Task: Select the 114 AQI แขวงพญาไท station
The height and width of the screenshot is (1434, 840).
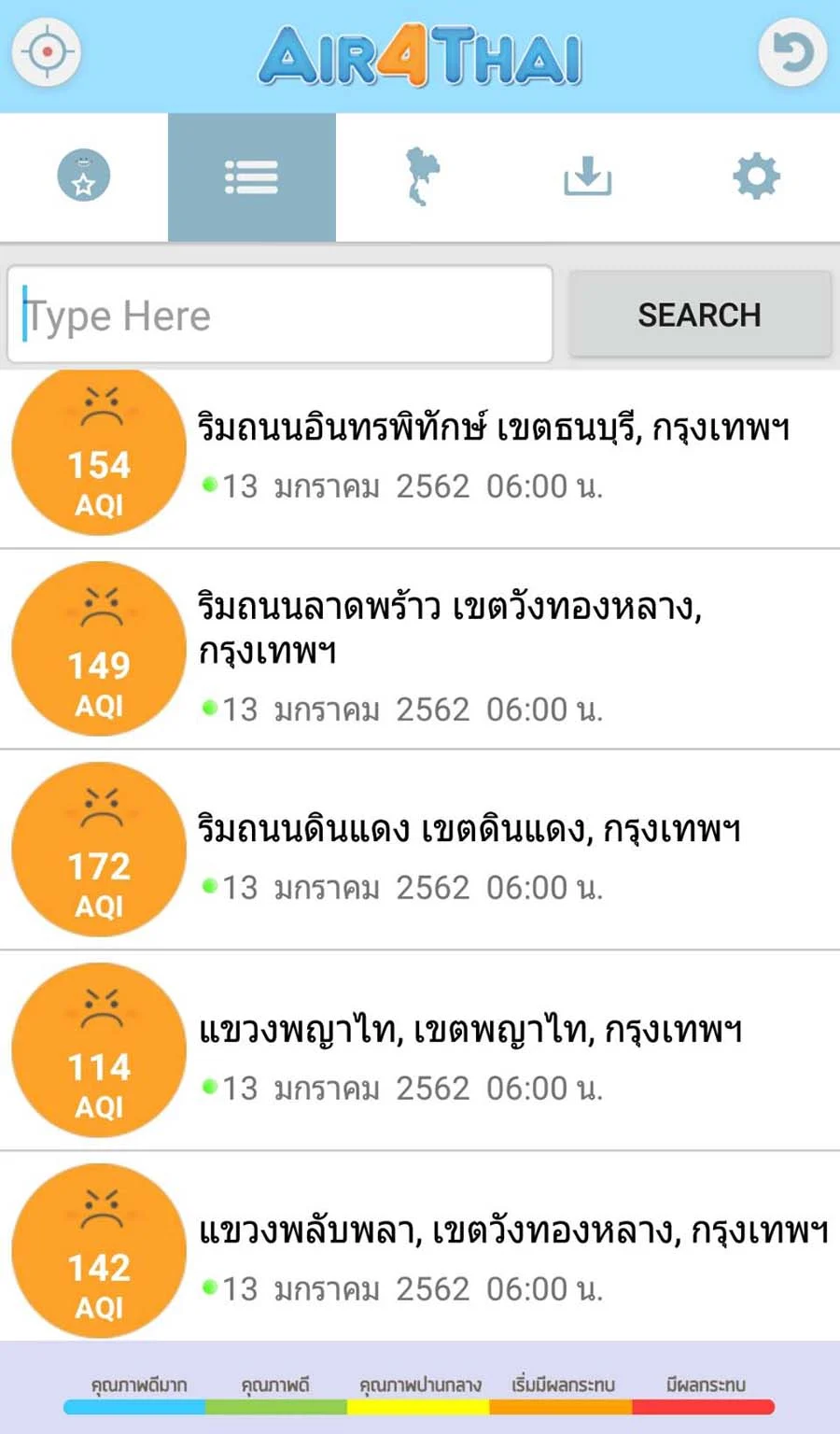Action: [x=420, y=1050]
